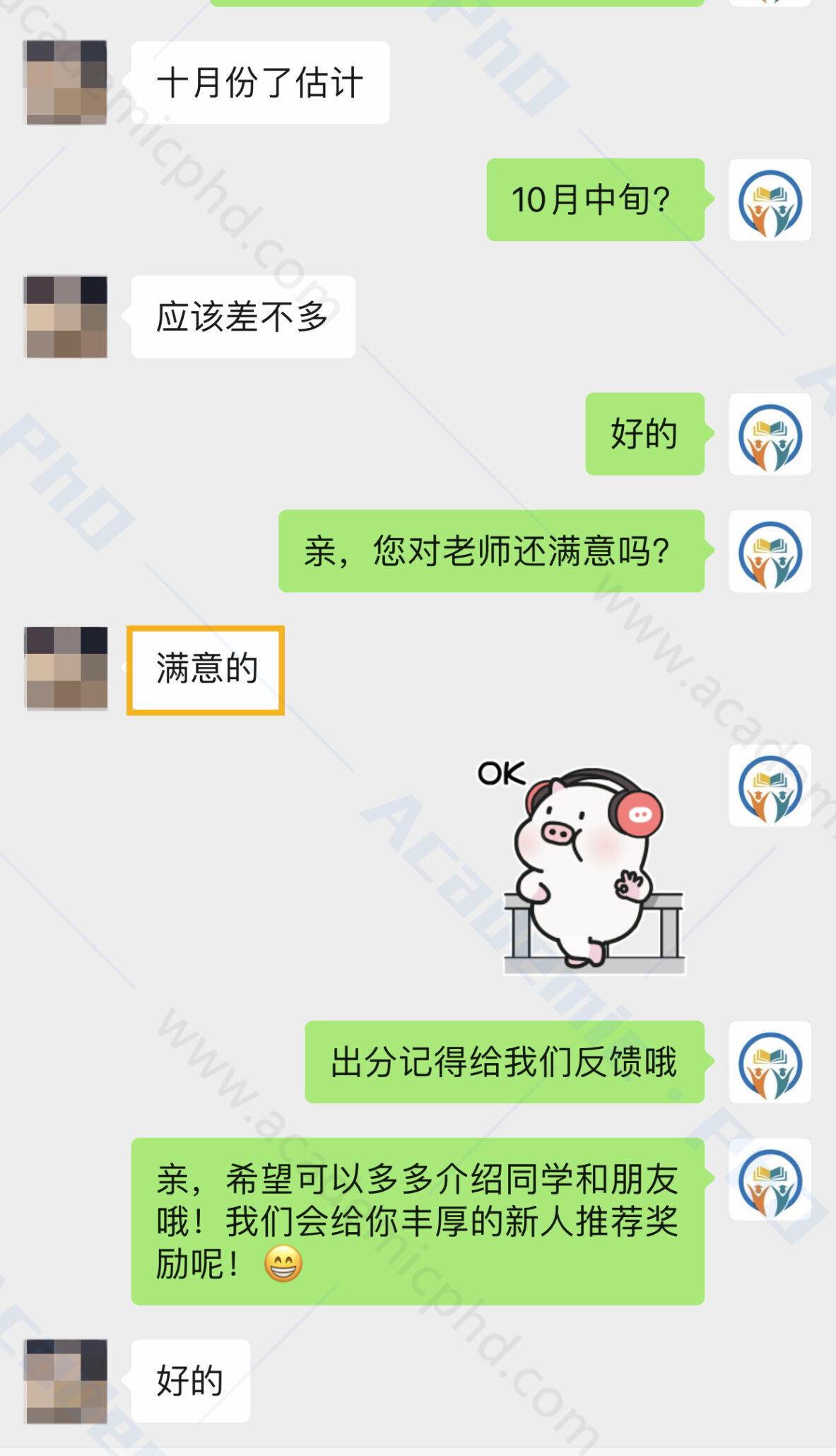
Task: Open the contact's avatar beside 应该差不多
Action: (66, 317)
